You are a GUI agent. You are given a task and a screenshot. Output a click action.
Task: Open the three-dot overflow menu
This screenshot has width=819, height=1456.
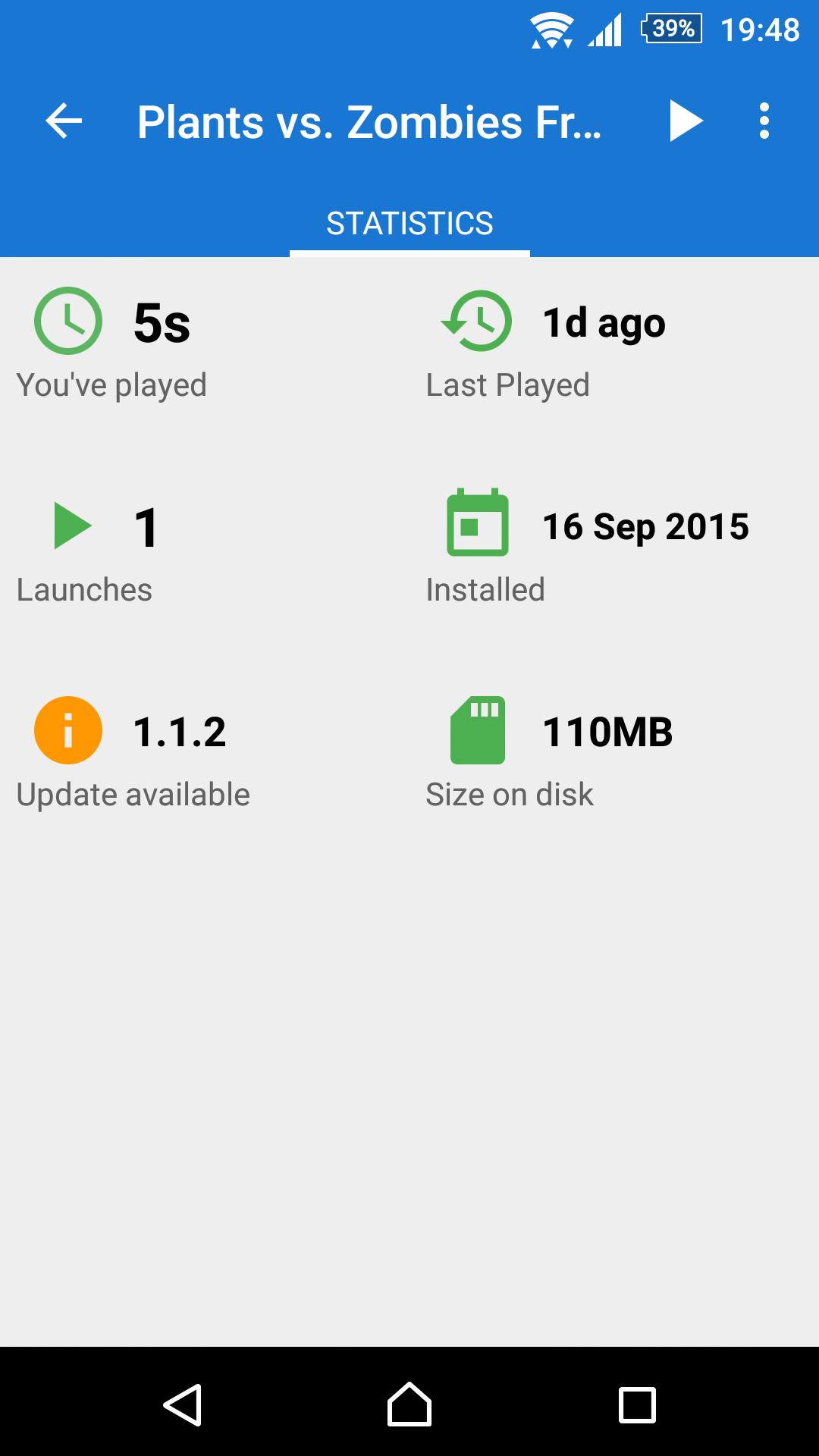764,121
